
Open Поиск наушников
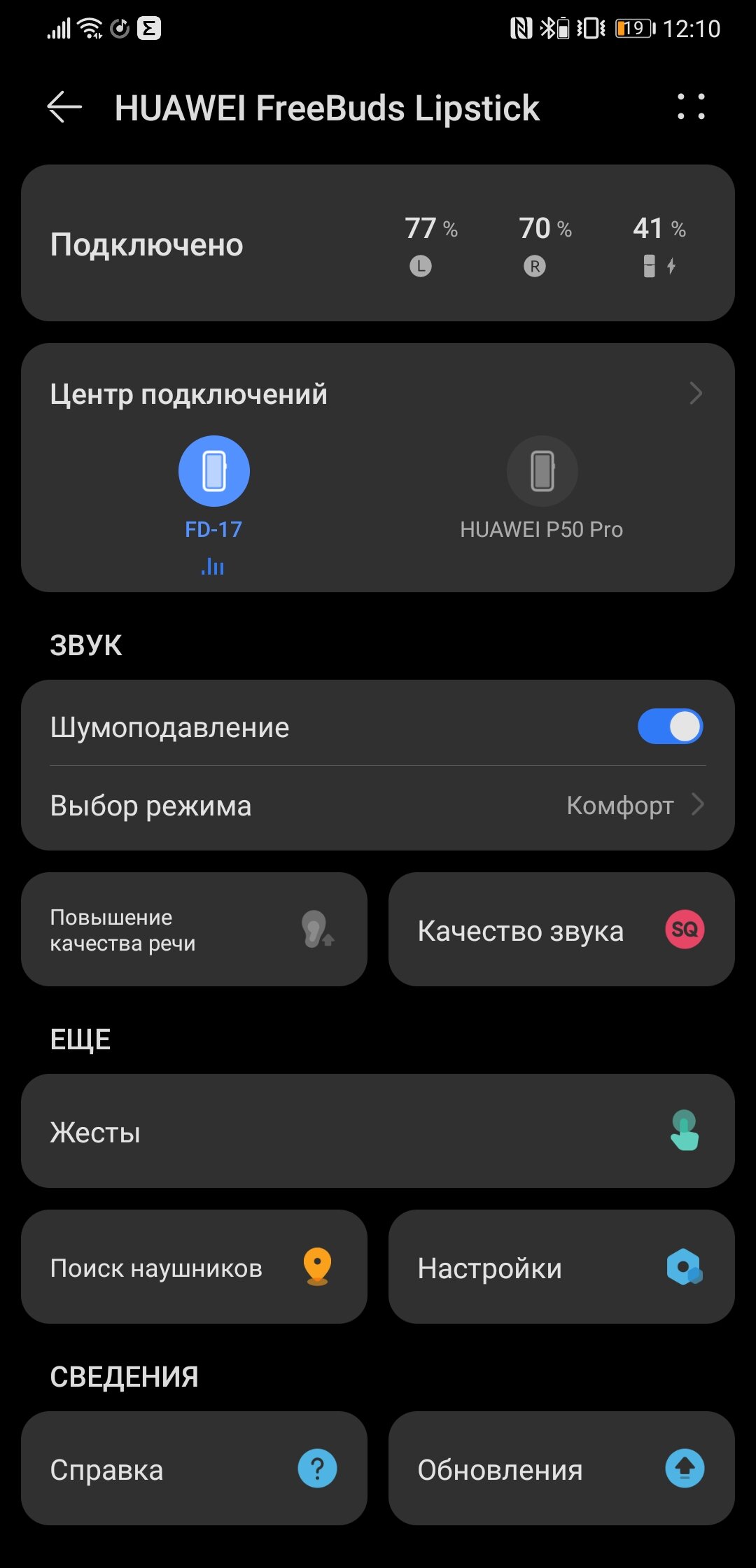pyautogui.click(x=194, y=1267)
